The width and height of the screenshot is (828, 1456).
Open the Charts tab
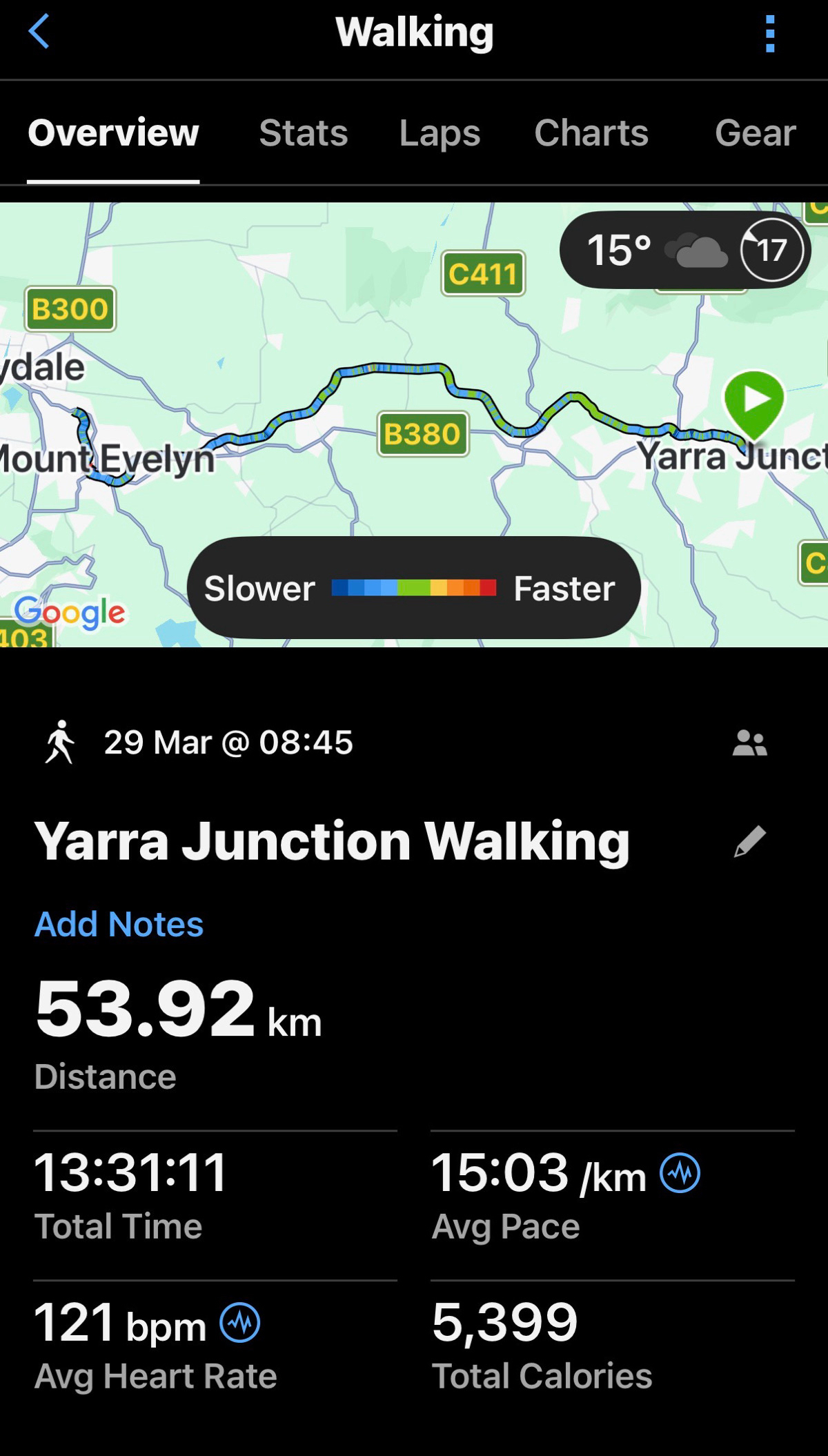(x=591, y=133)
